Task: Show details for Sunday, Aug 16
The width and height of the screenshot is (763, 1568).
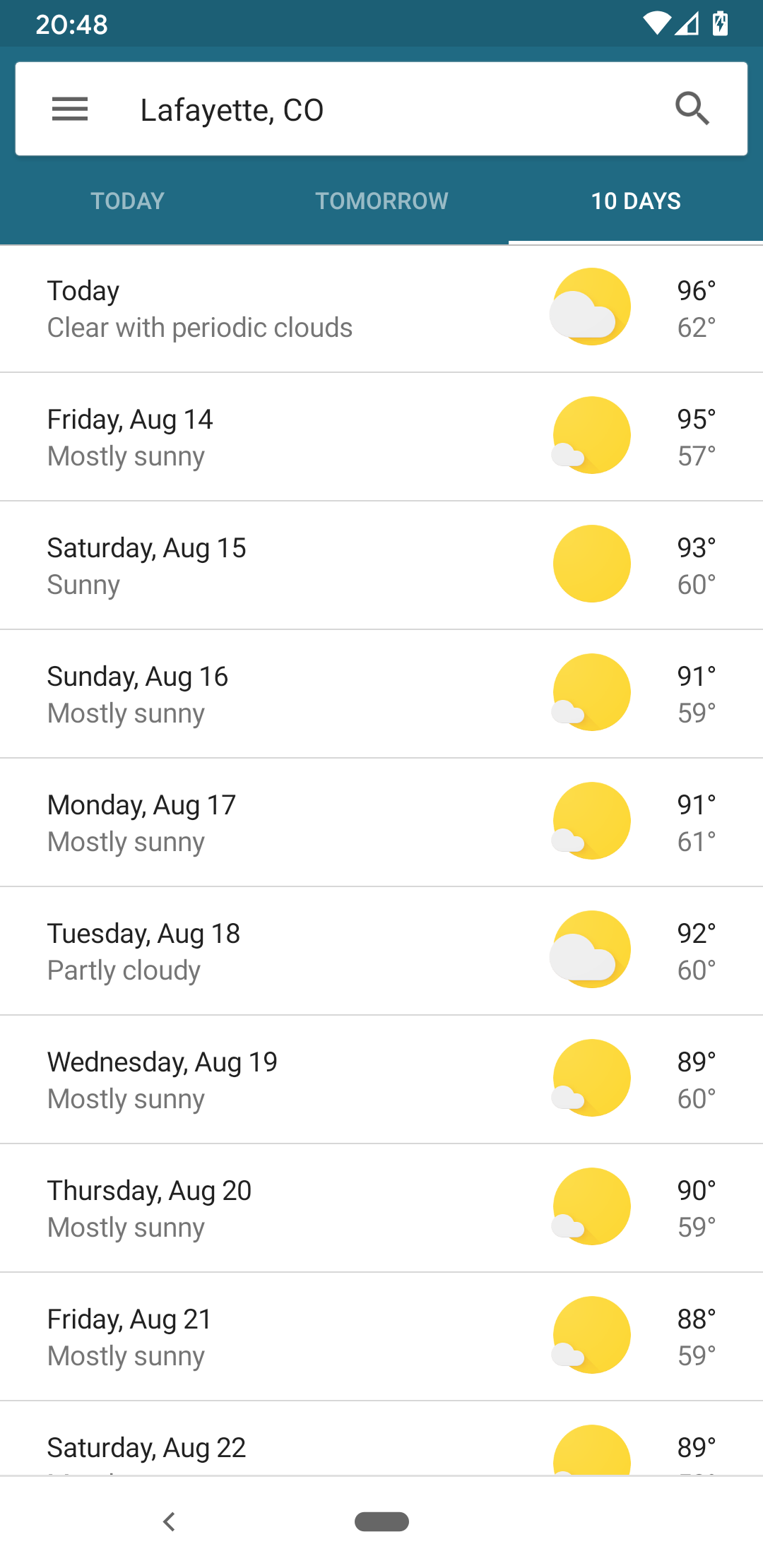Action: coord(381,694)
